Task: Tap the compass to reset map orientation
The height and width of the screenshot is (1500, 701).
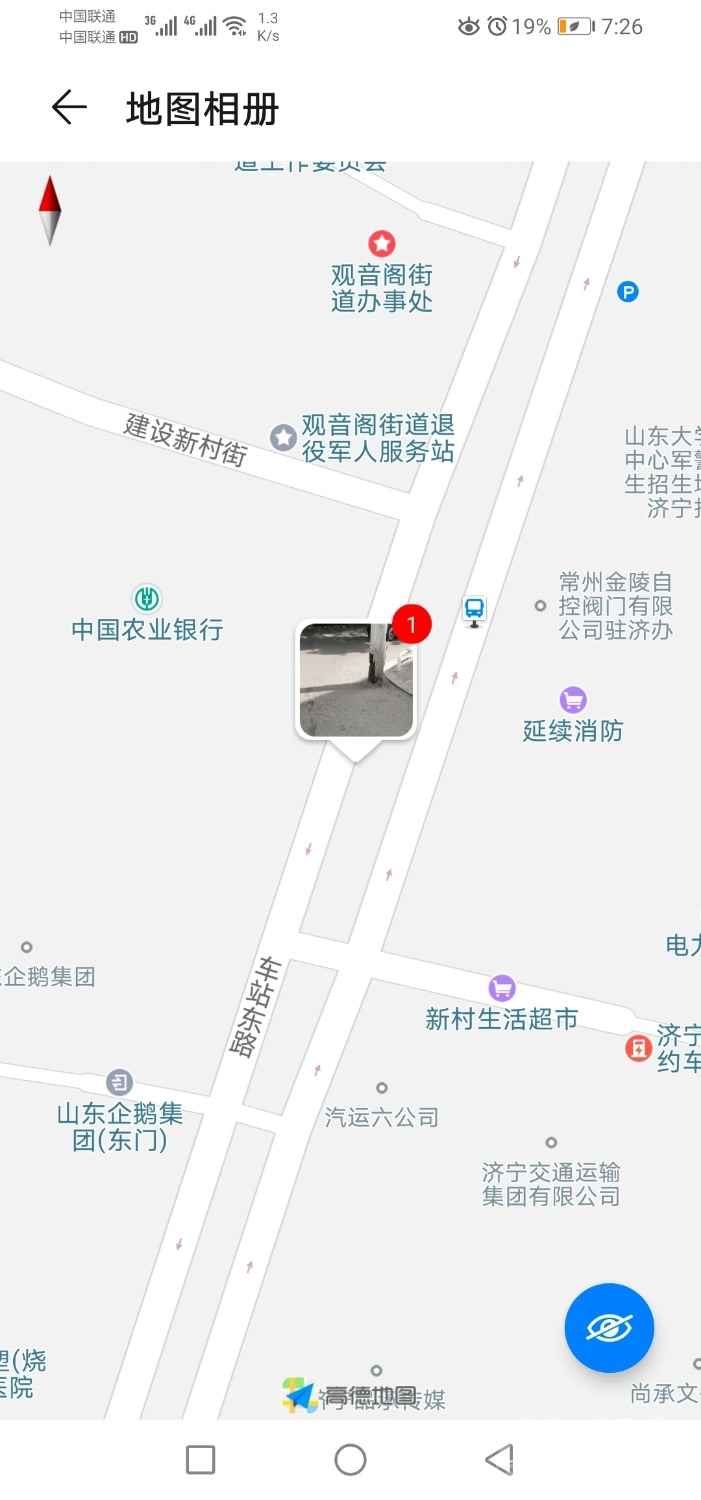Action: 50,210
